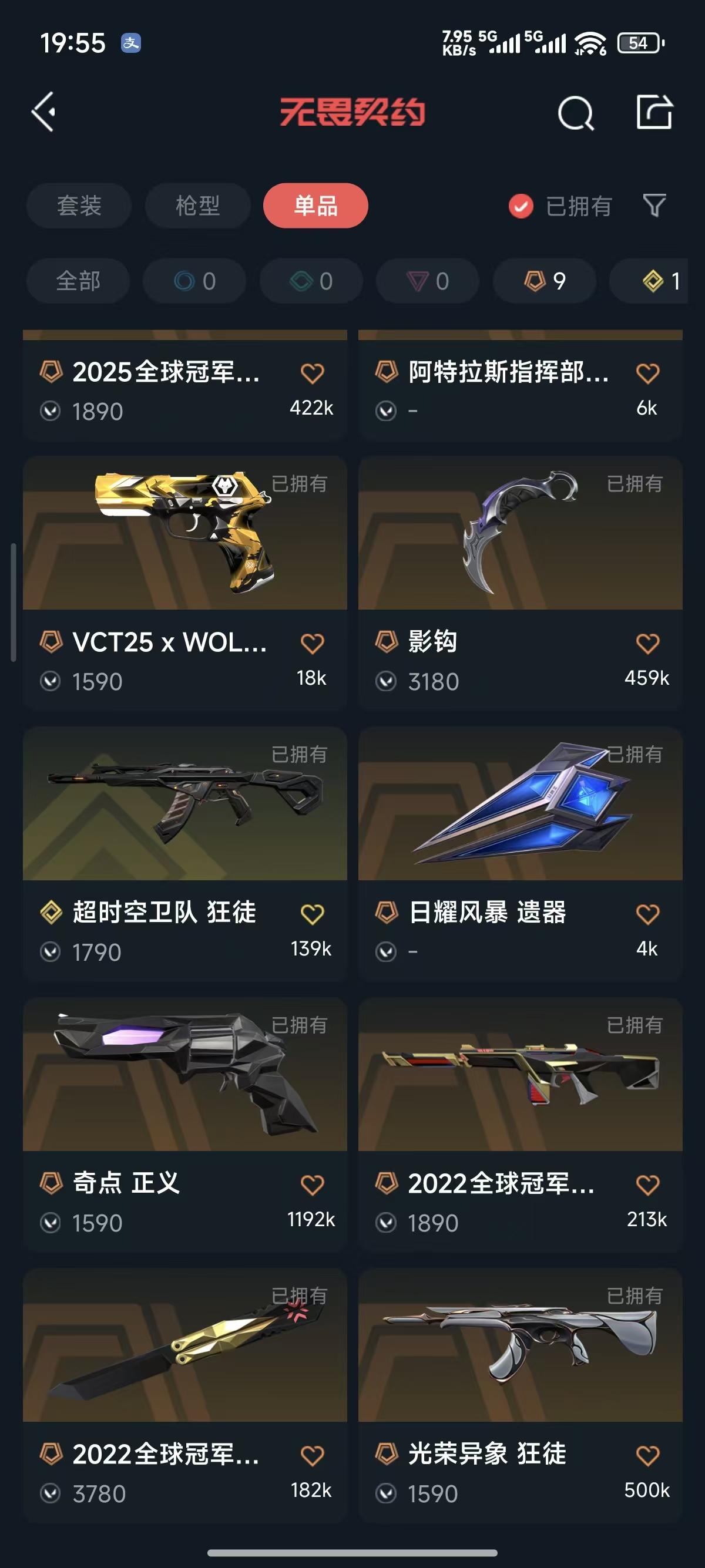Go back using the top-left arrow

pyautogui.click(x=44, y=112)
